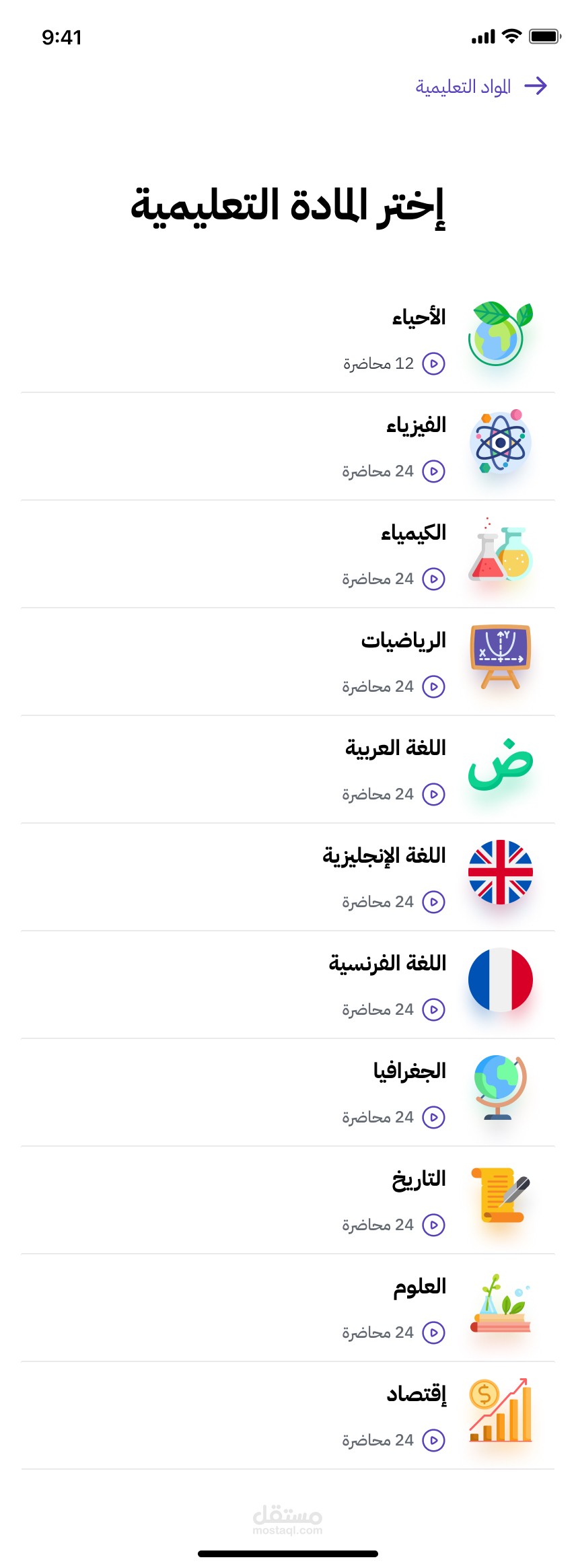Choose the الجغرافيا subject
Viewport: 576px width, 1568px height.
tap(410, 1071)
